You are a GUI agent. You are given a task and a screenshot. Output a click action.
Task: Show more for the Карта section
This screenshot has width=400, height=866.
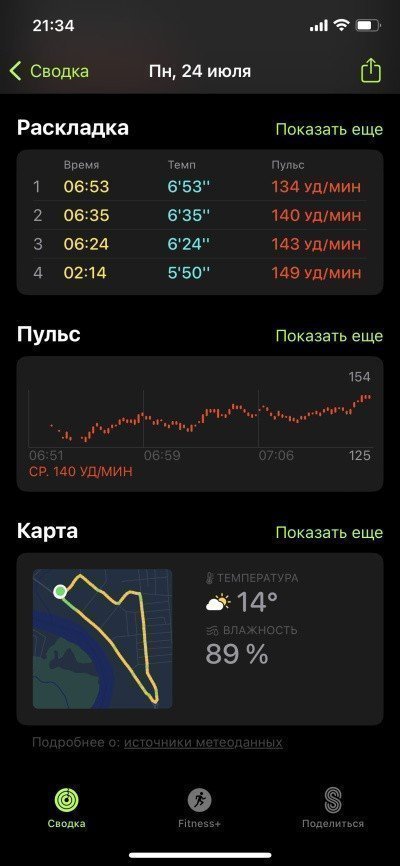[329, 532]
